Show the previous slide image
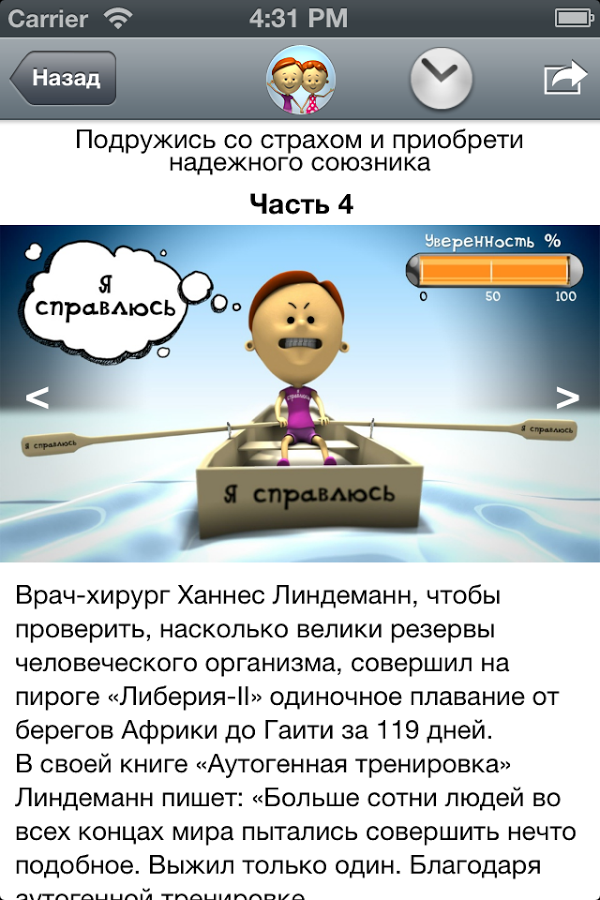 [37, 397]
